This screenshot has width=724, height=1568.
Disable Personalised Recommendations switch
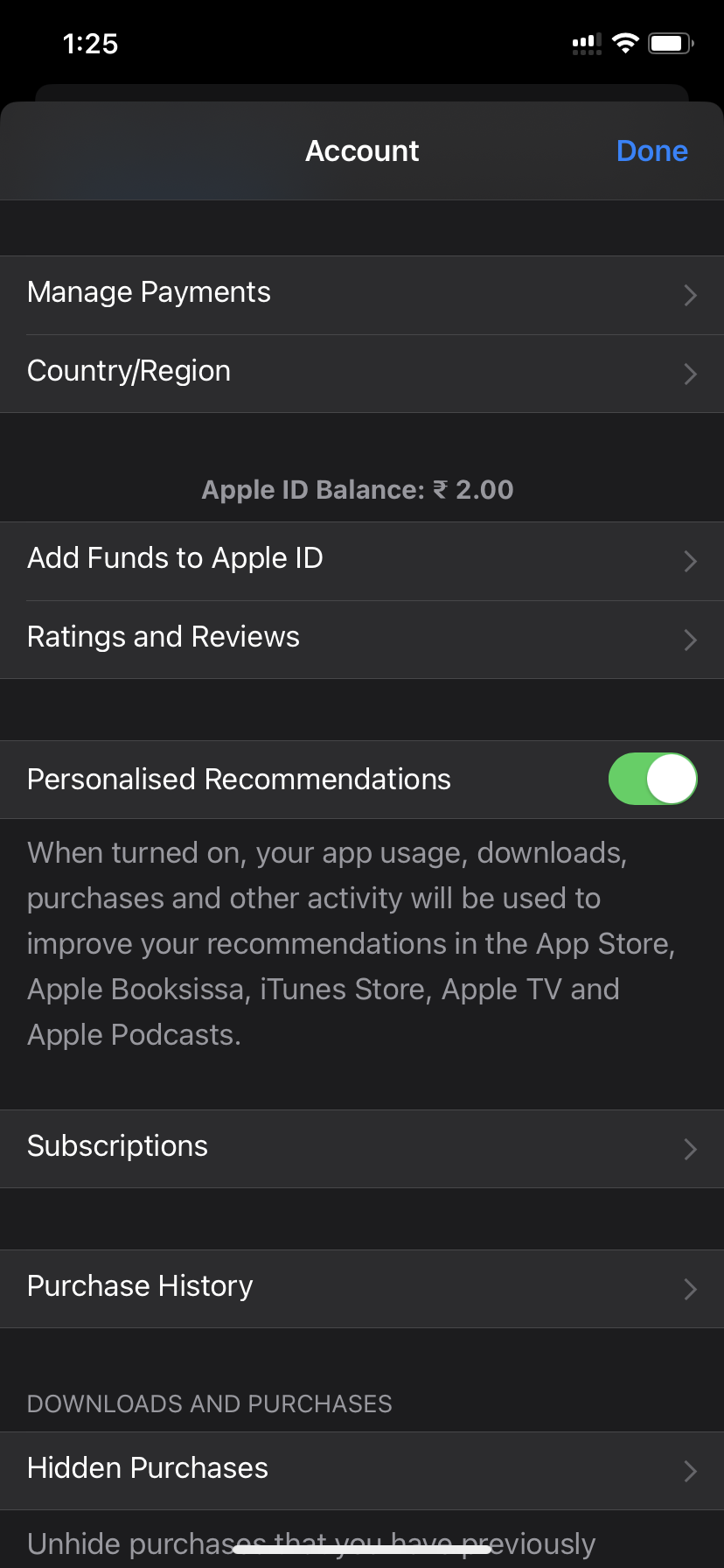pos(652,779)
